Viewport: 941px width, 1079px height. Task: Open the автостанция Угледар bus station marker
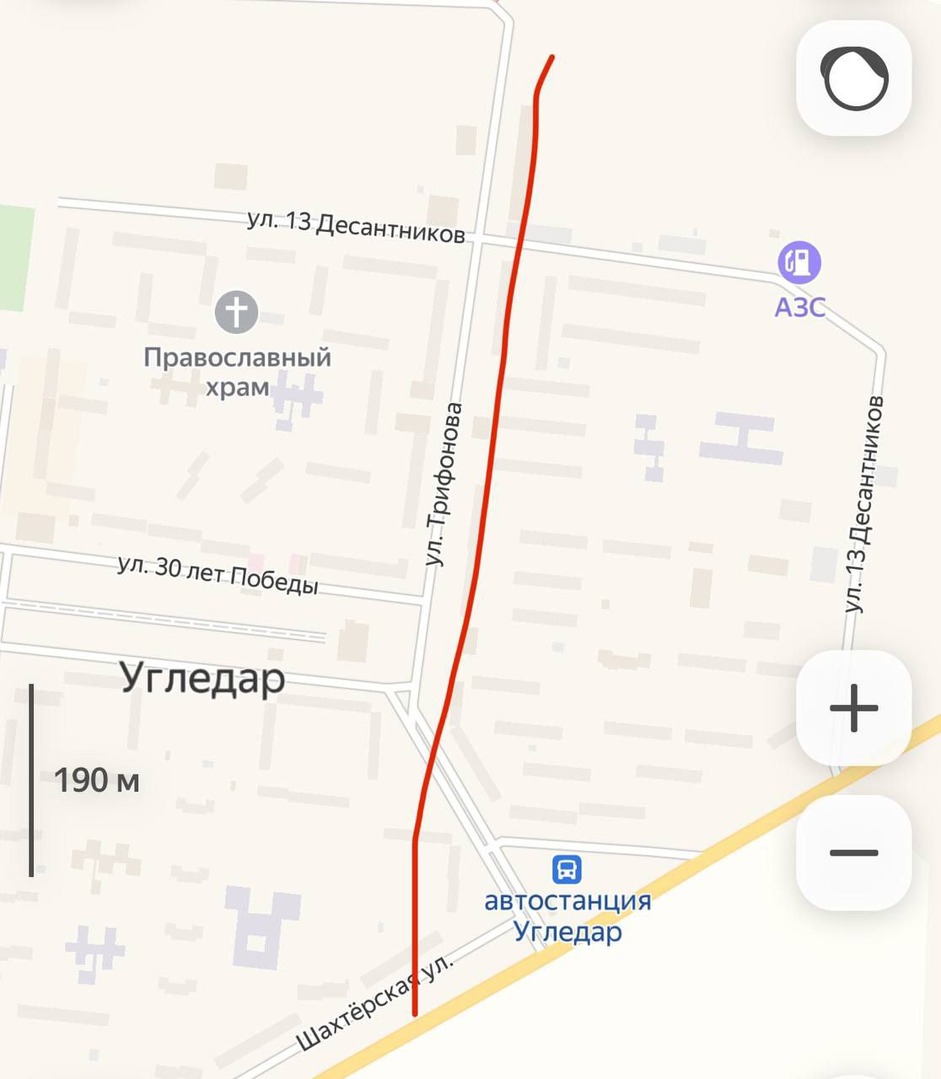[567, 868]
